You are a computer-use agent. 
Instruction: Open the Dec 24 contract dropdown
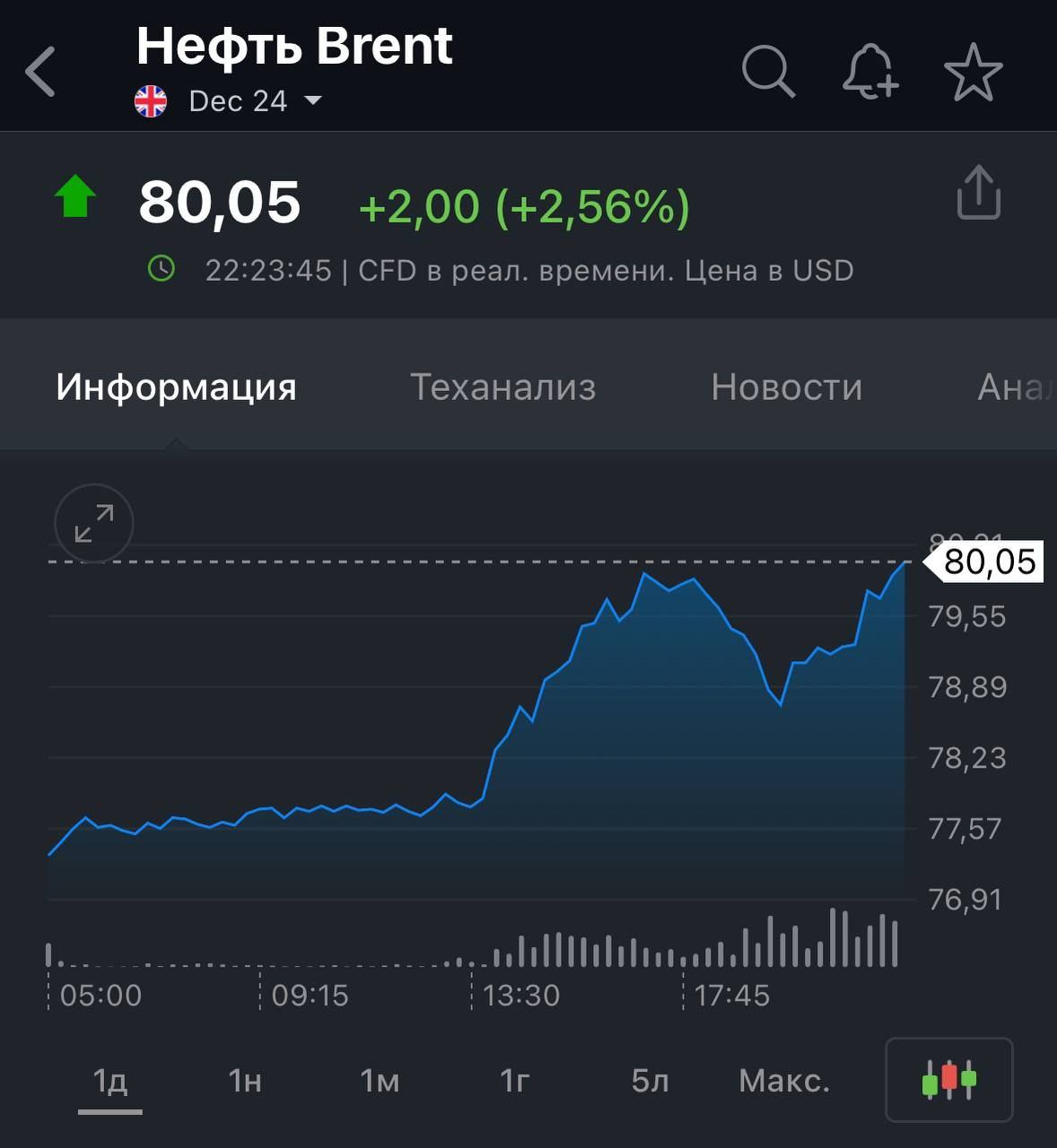[255, 100]
